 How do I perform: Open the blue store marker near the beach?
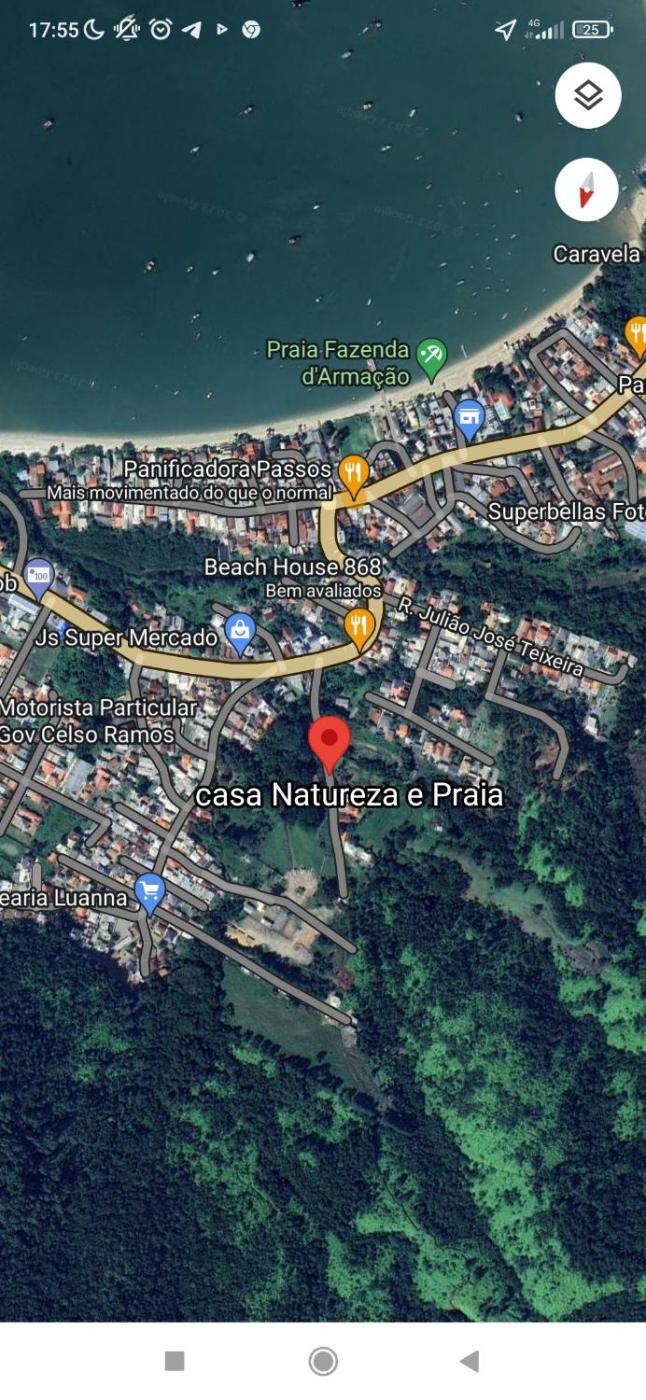coord(469,416)
